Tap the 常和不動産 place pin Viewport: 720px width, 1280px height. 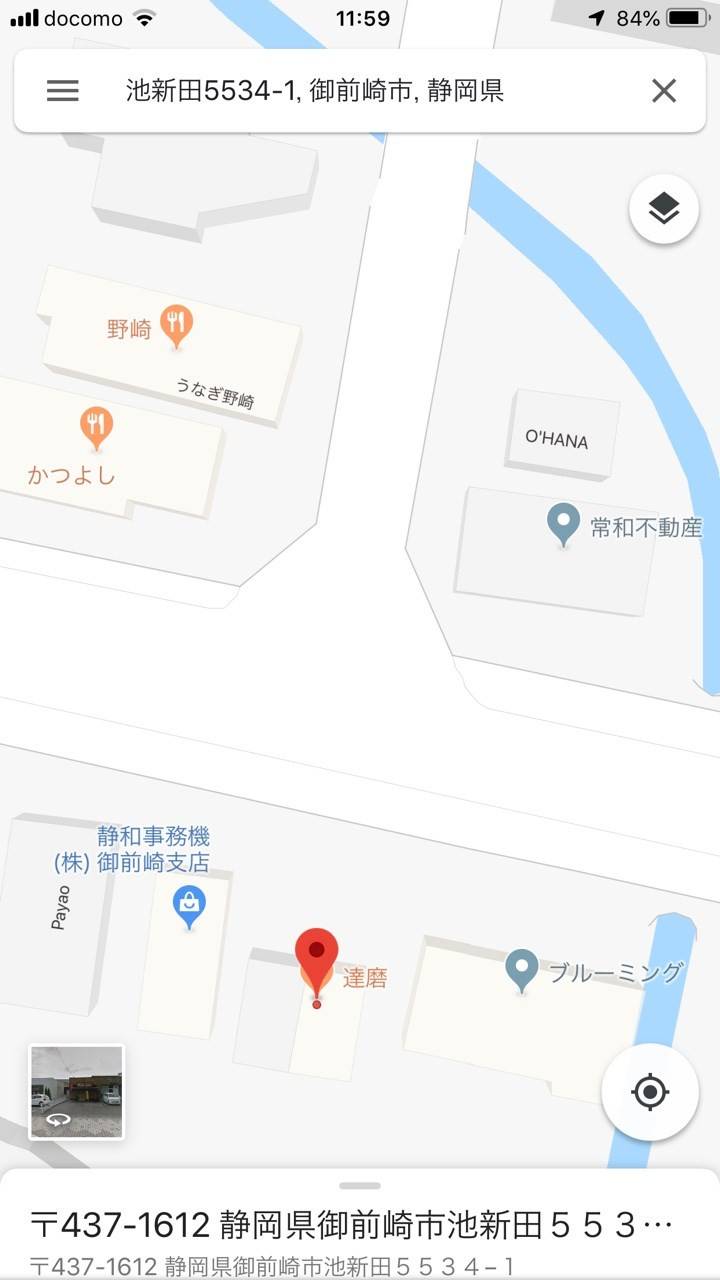[564, 524]
